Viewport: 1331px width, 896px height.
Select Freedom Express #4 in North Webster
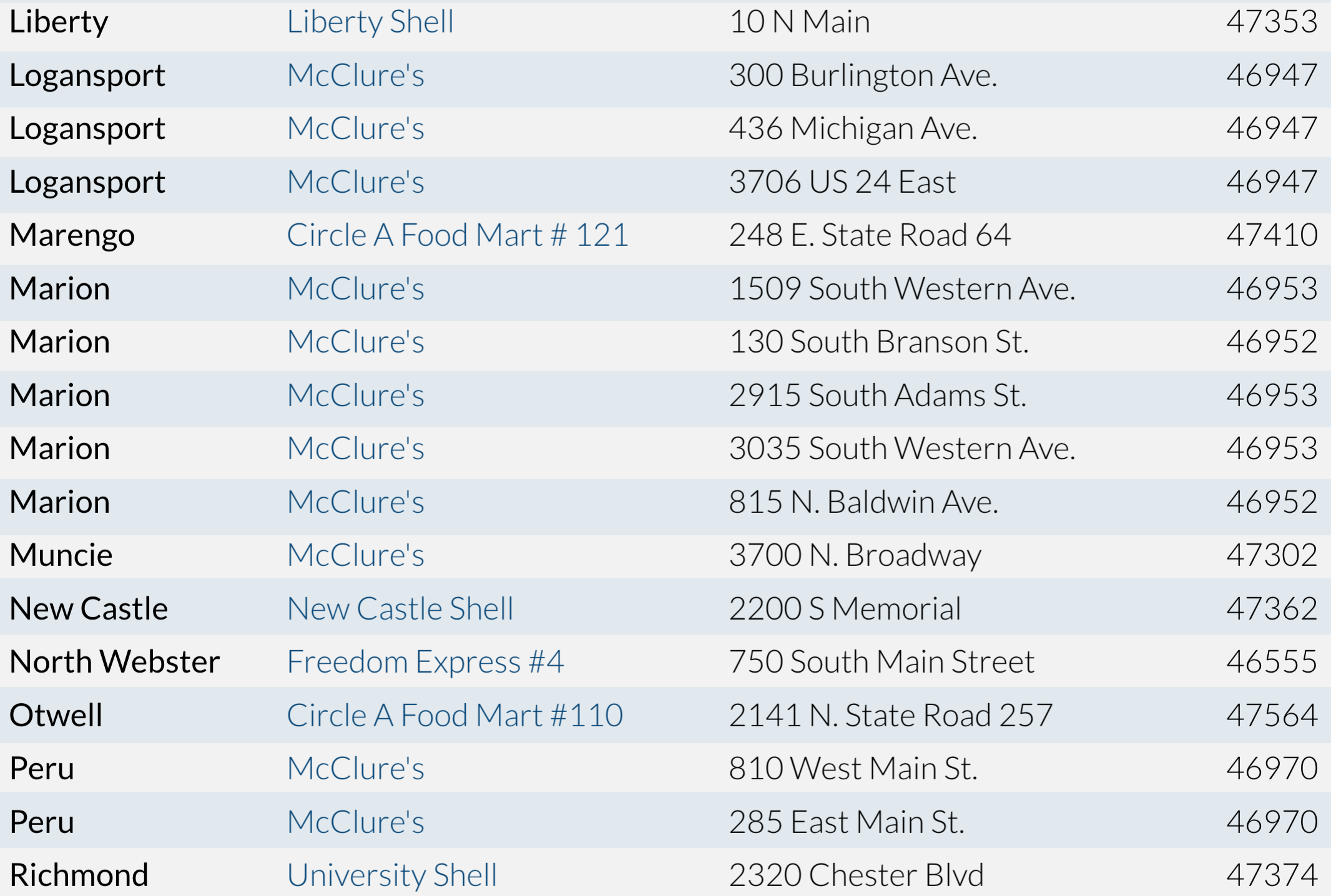(425, 662)
